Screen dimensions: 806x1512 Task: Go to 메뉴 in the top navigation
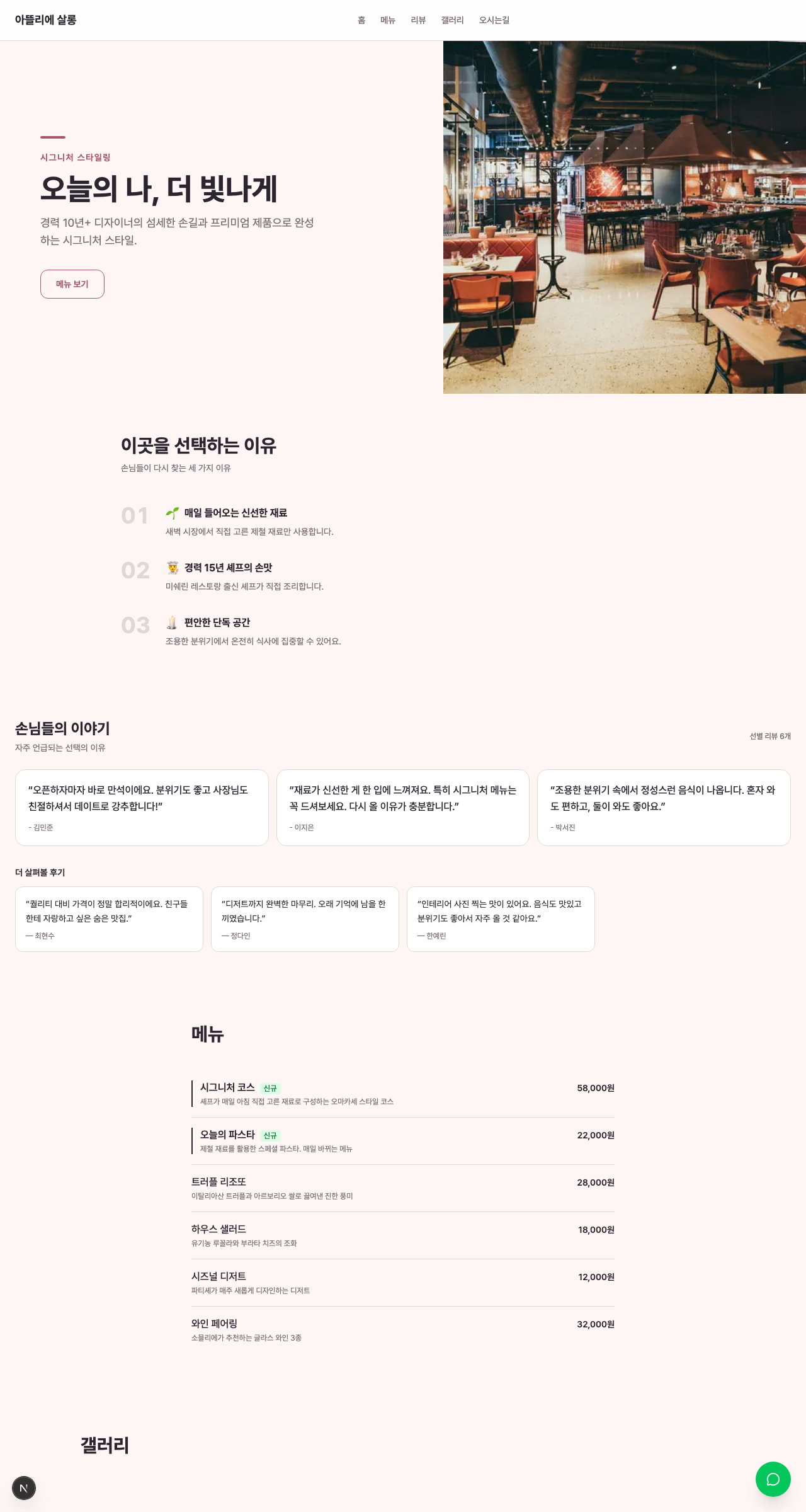[x=388, y=20]
